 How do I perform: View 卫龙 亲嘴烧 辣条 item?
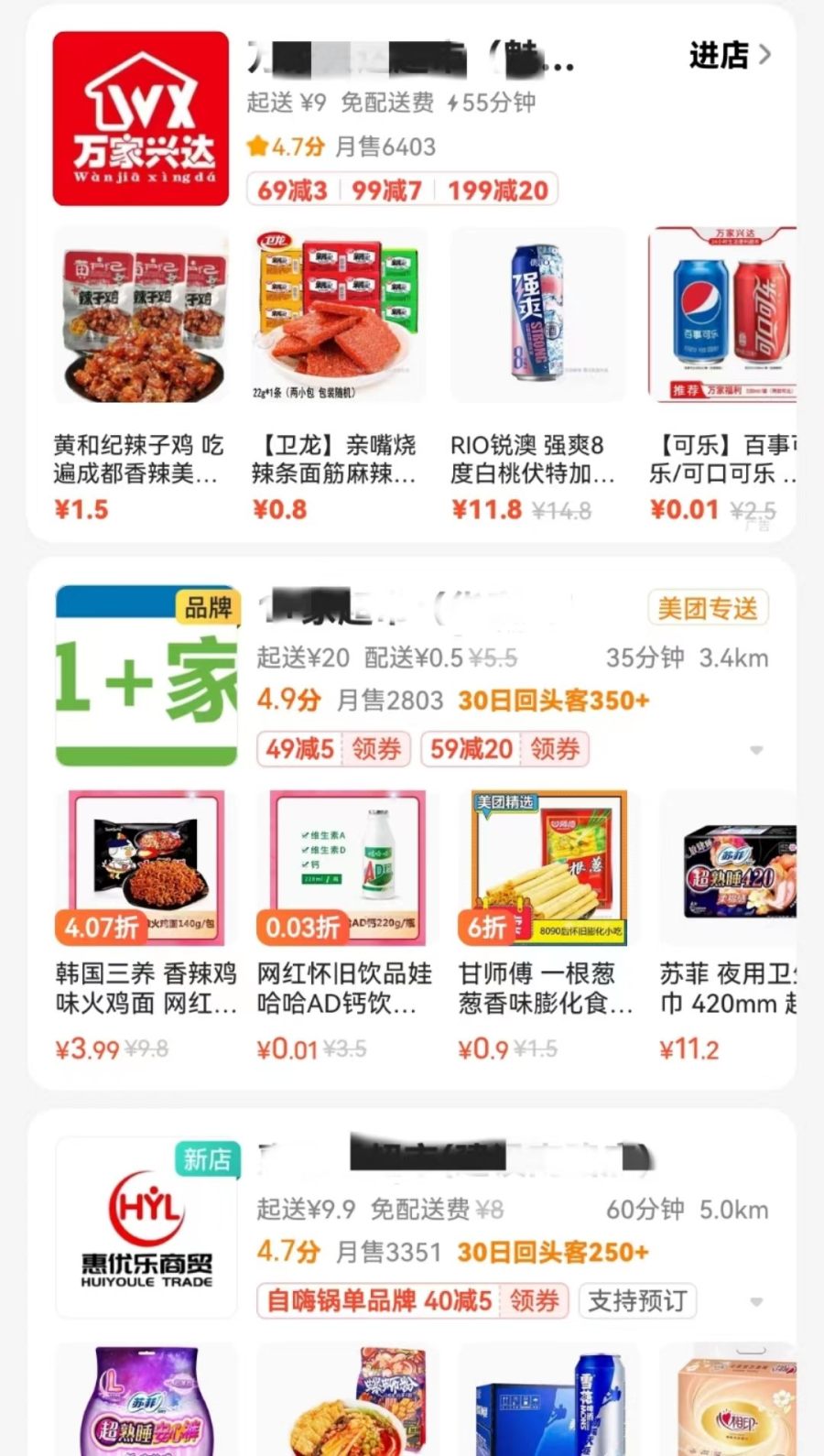click(x=338, y=316)
